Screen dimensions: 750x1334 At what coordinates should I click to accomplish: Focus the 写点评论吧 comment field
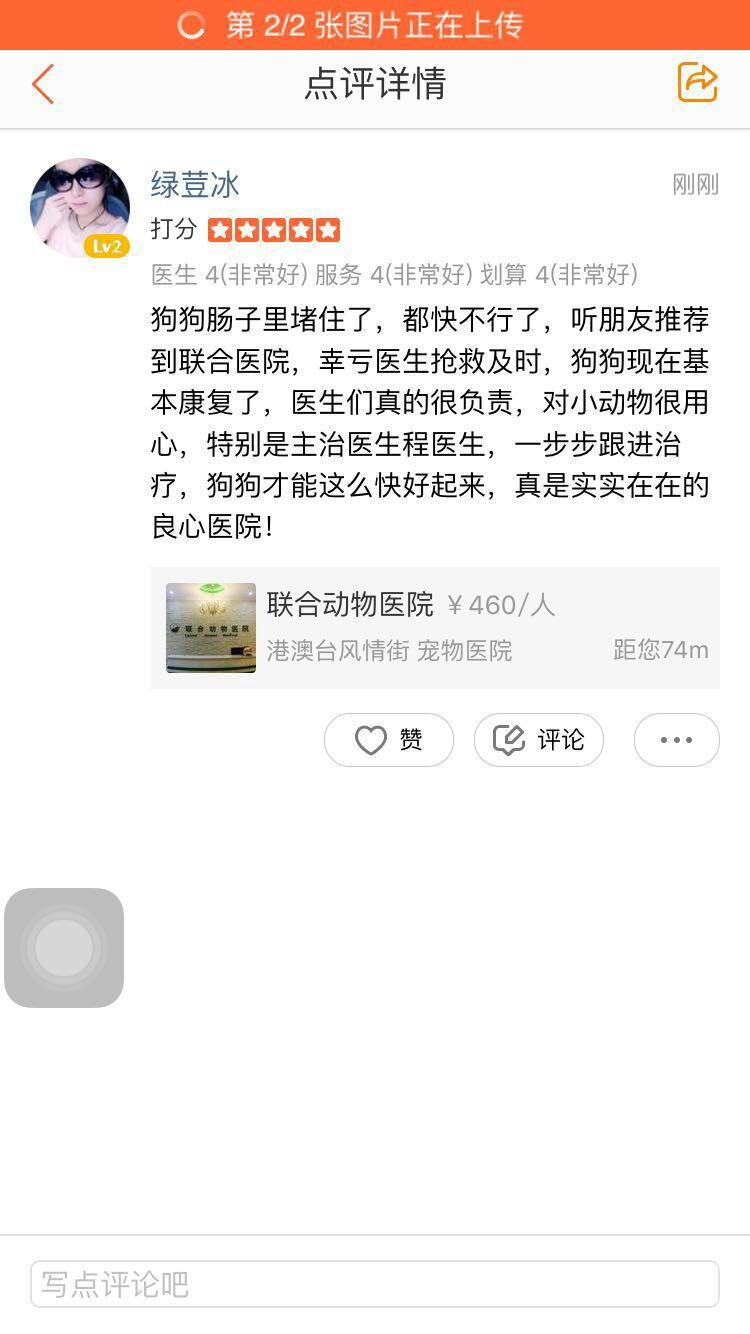click(374, 1284)
